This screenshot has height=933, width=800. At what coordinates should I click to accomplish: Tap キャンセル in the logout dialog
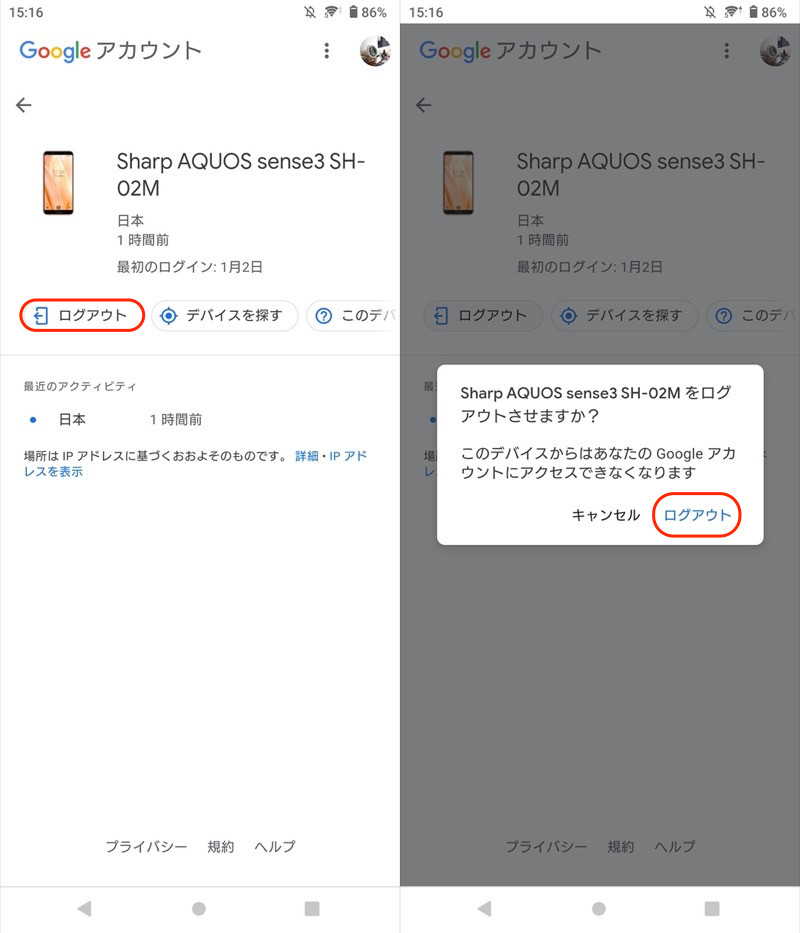point(605,515)
